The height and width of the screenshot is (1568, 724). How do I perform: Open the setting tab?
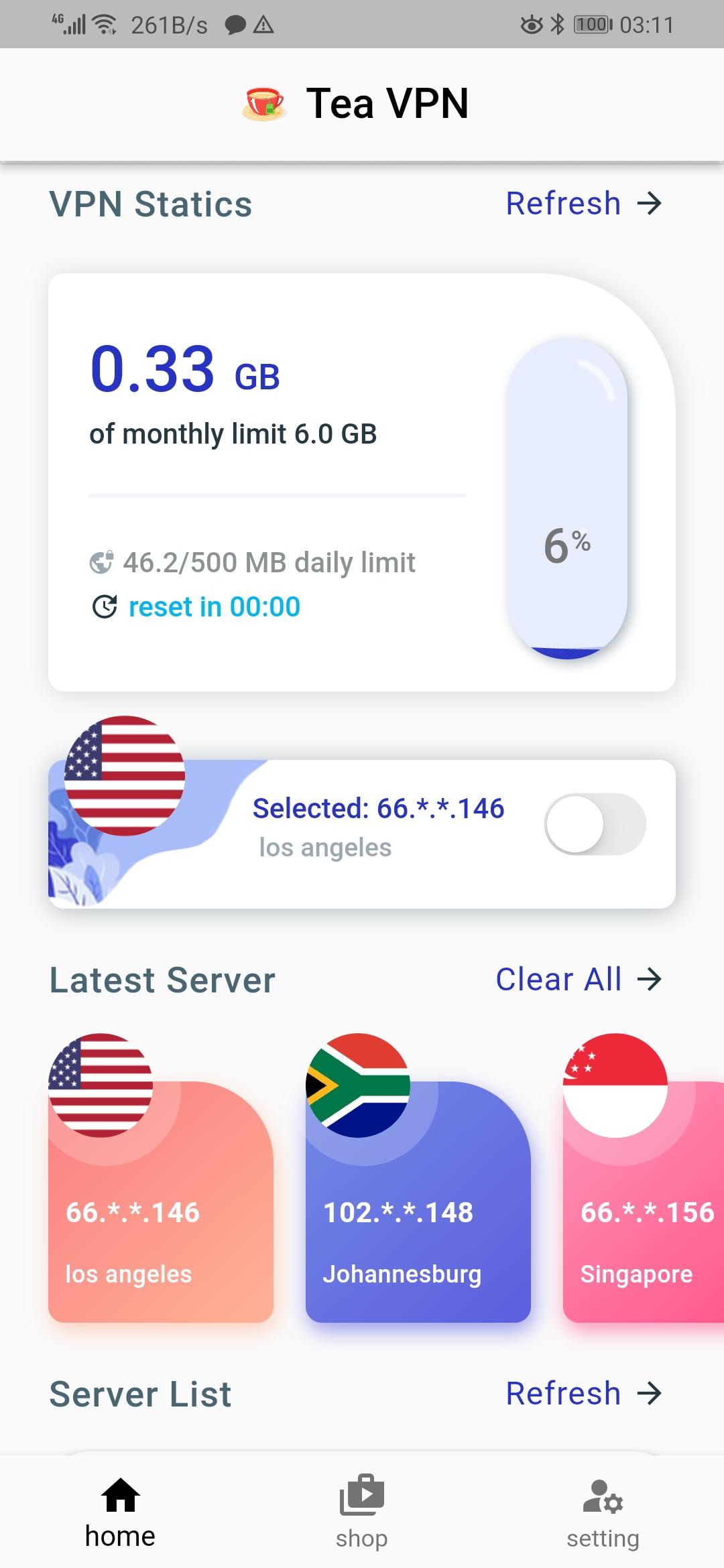(x=603, y=1512)
